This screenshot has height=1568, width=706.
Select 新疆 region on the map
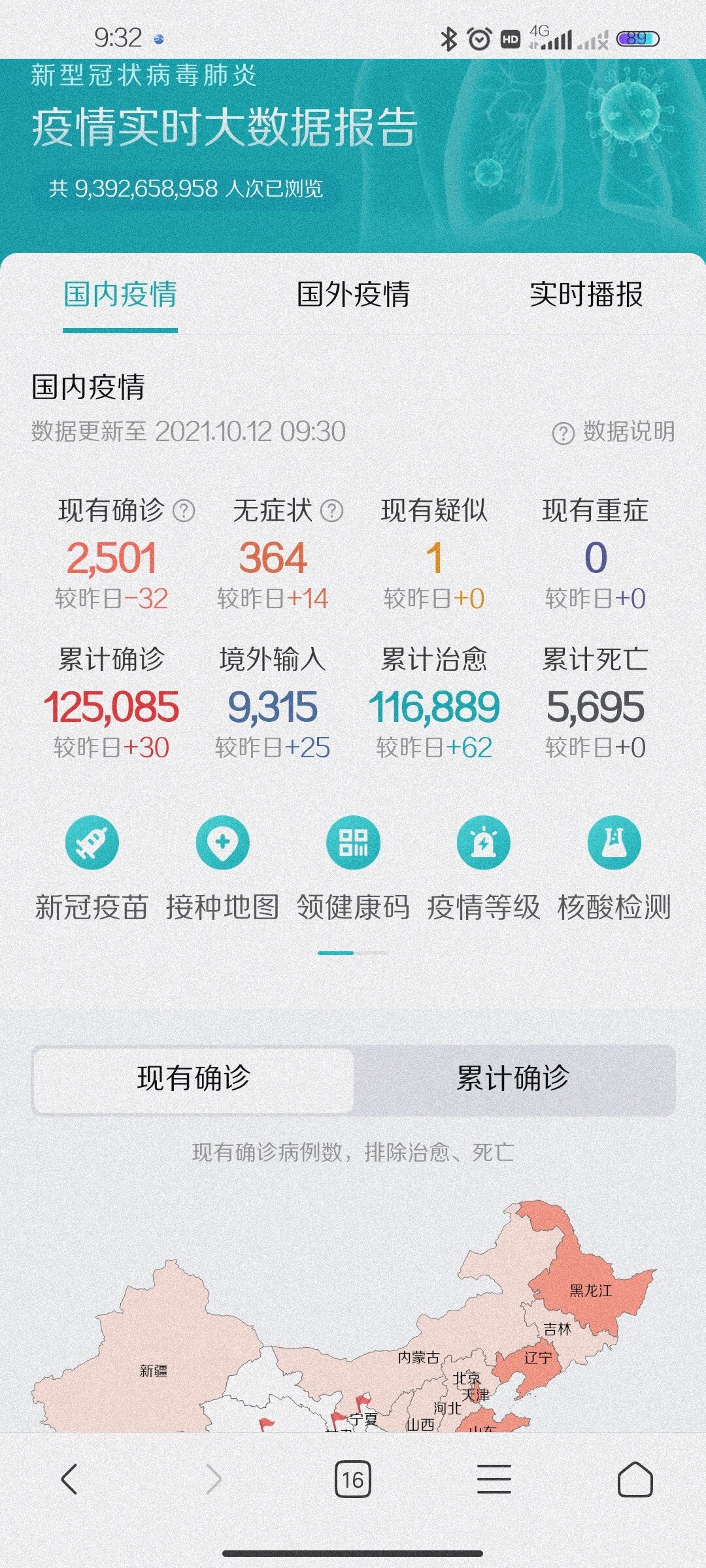pyautogui.click(x=153, y=1371)
